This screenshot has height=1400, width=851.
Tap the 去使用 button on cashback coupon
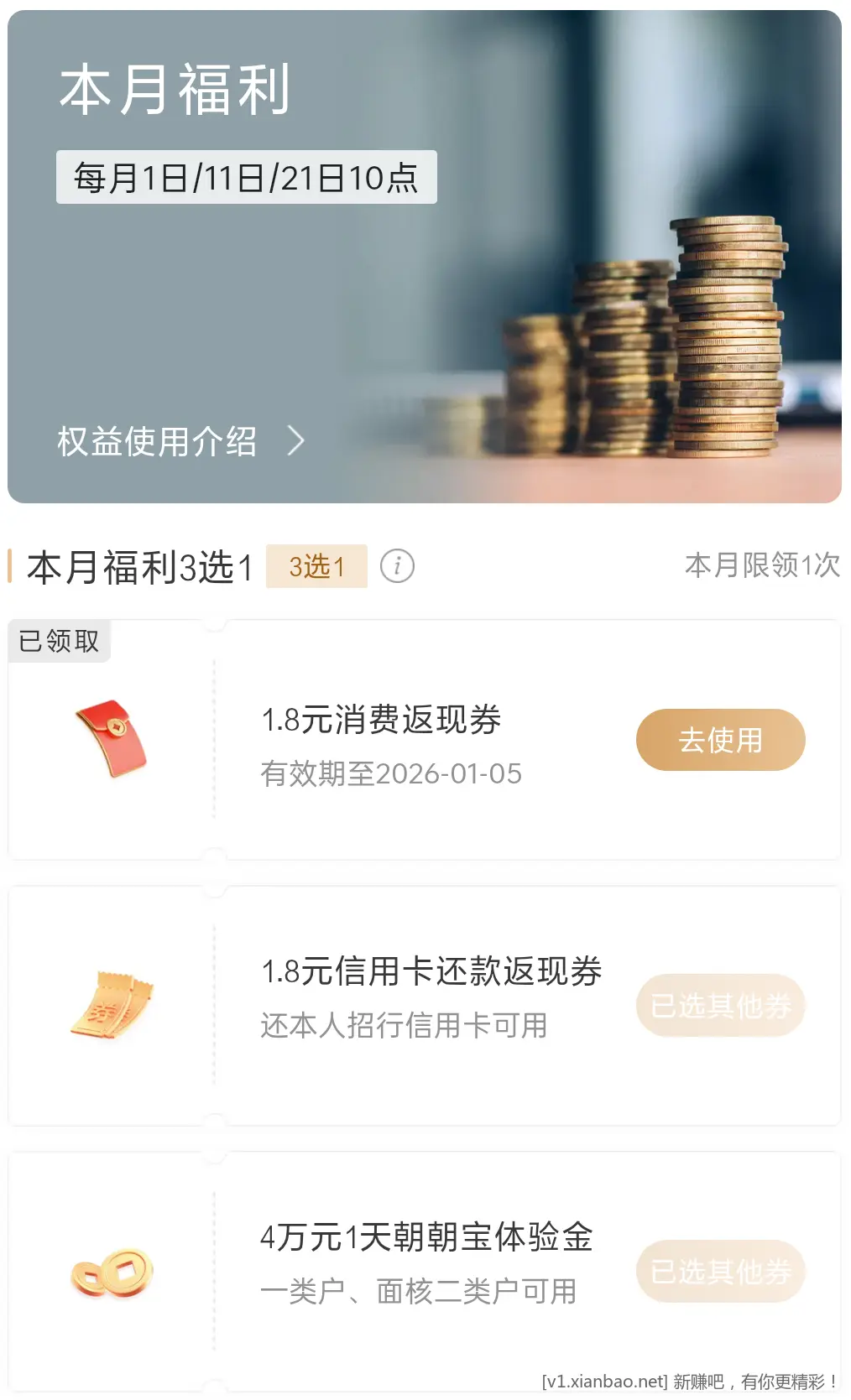point(720,739)
